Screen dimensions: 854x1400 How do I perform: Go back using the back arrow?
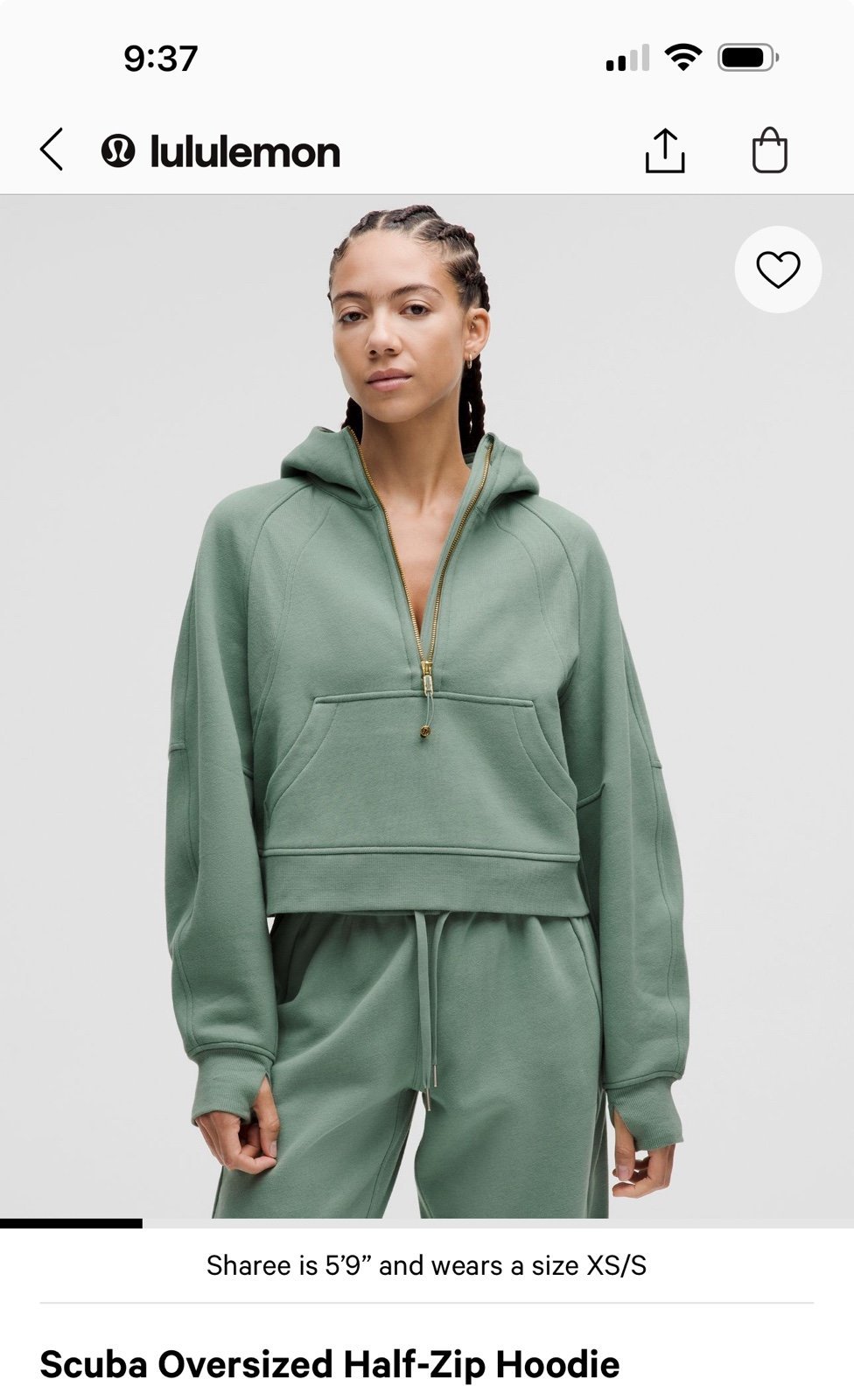[x=52, y=150]
